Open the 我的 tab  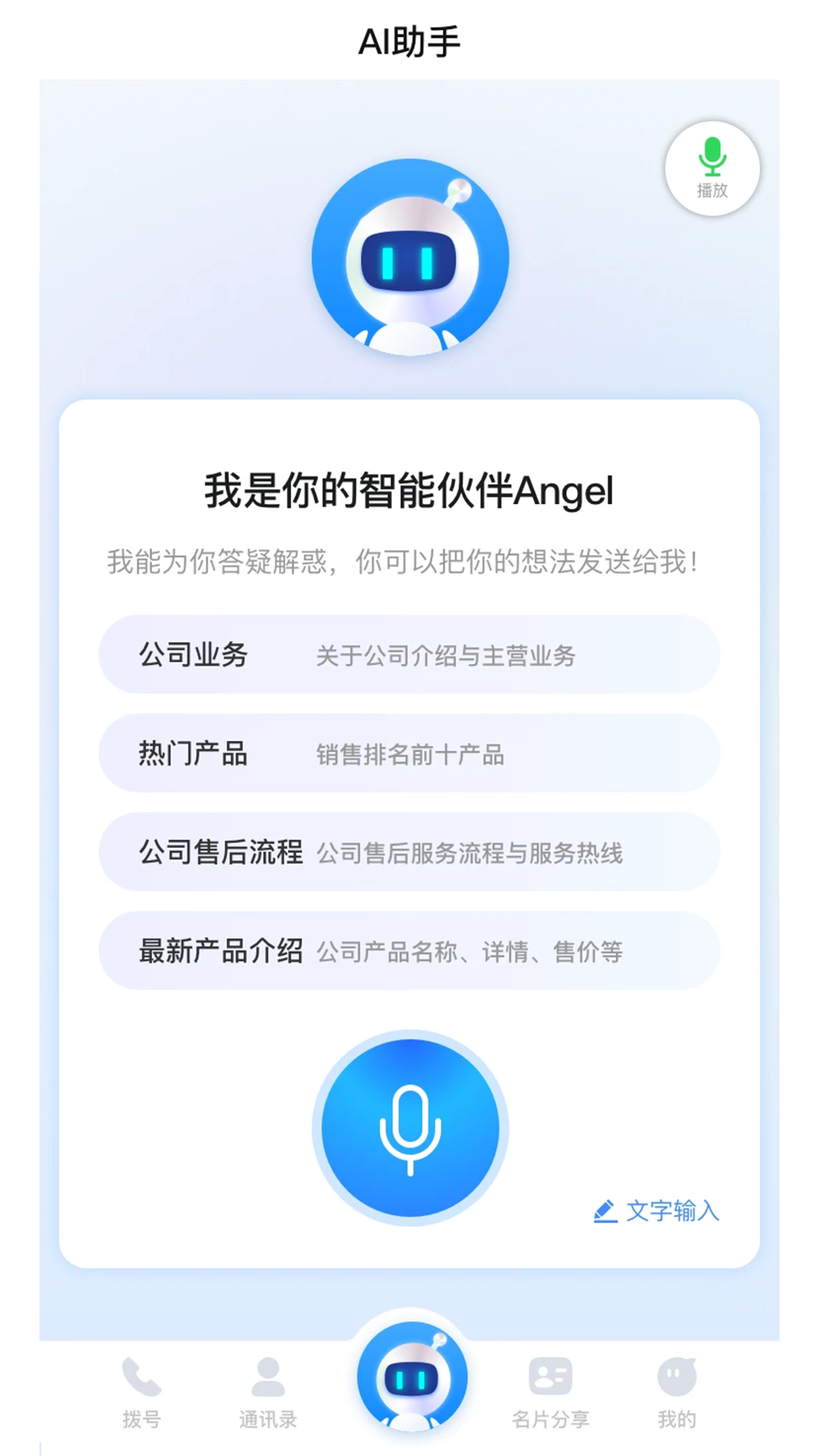click(676, 1393)
